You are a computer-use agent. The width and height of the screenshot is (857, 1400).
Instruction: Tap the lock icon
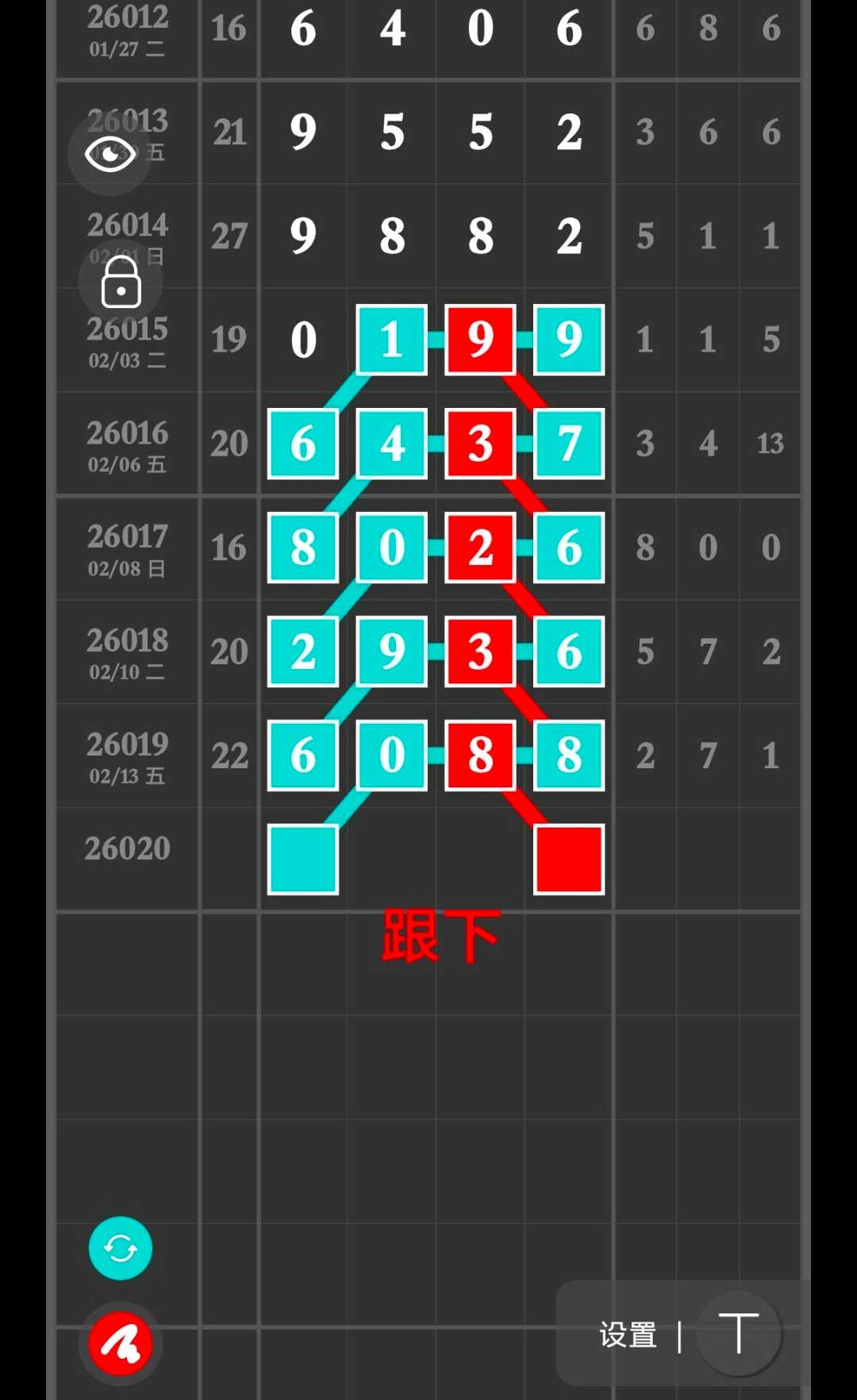tap(121, 283)
